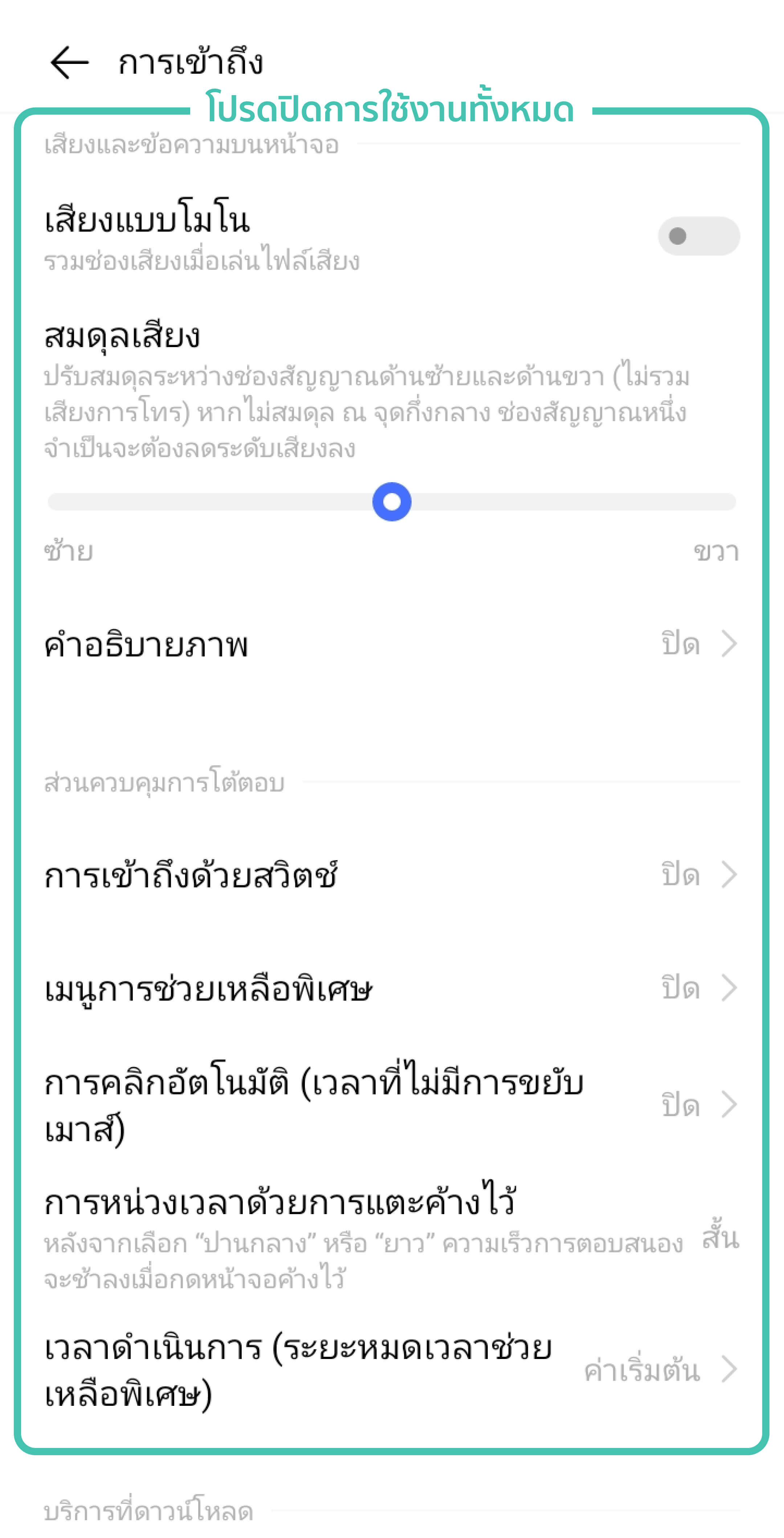784x1538 pixels.
Task: Go back from the การเข้าถึง screen
Action: coord(69,63)
